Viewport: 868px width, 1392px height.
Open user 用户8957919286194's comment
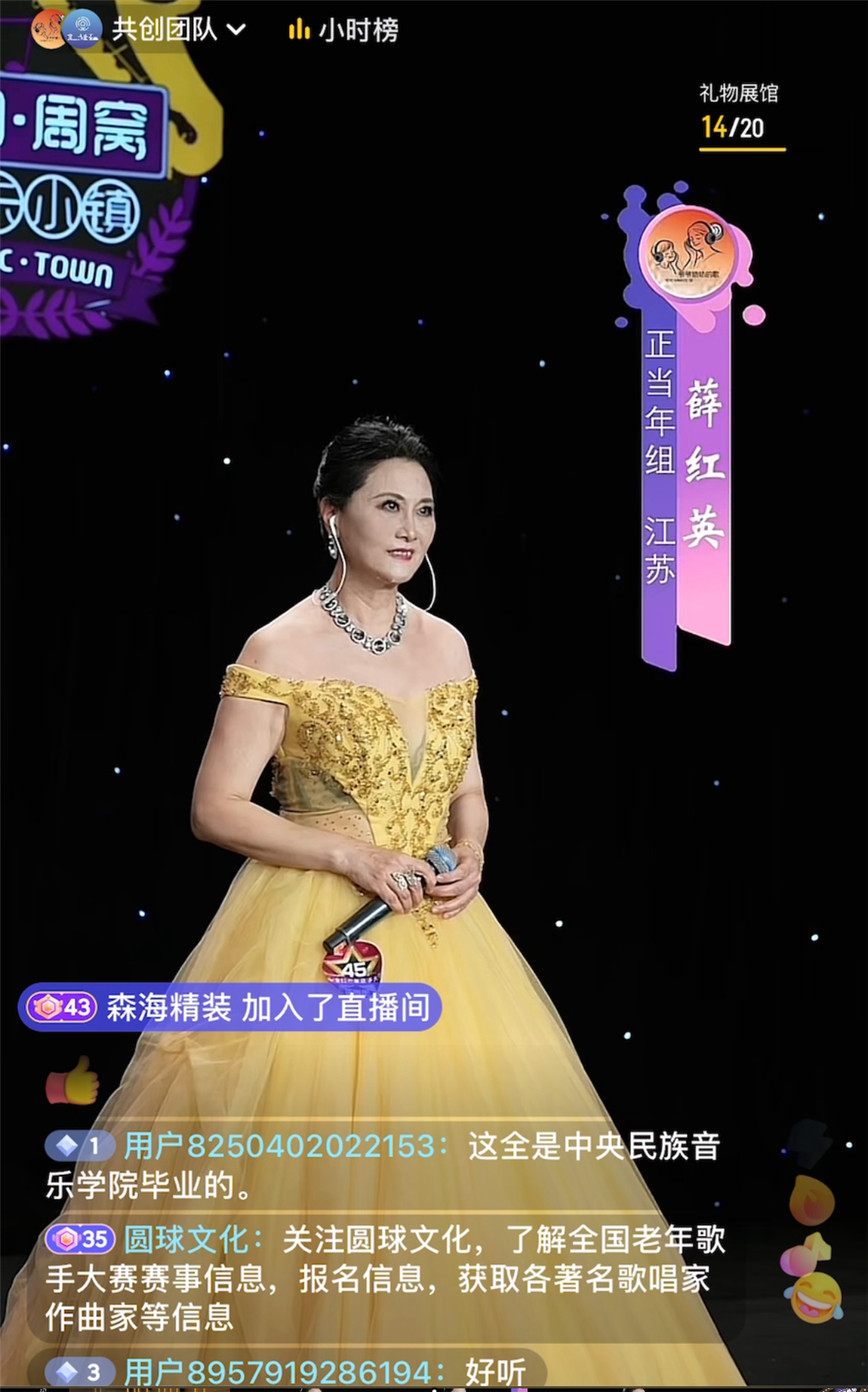point(290,1371)
